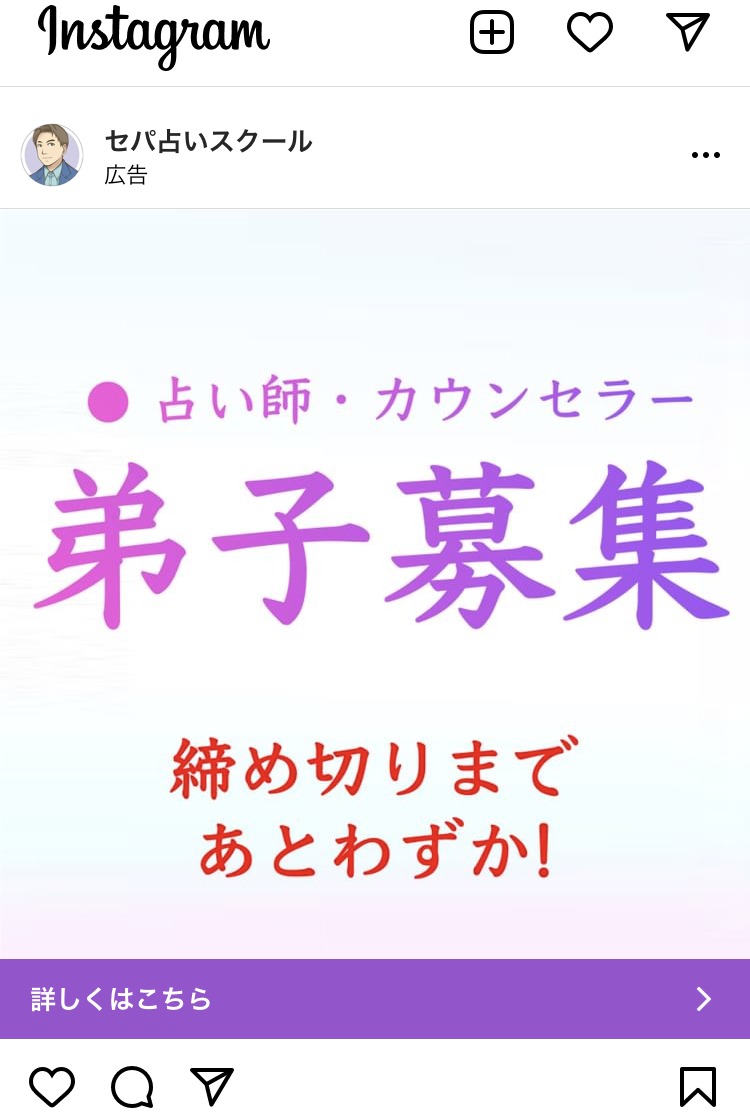This screenshot has height=1120, width=750.
Task: Comment on the セパ占いスクール post
Action: click(132, 1086)
